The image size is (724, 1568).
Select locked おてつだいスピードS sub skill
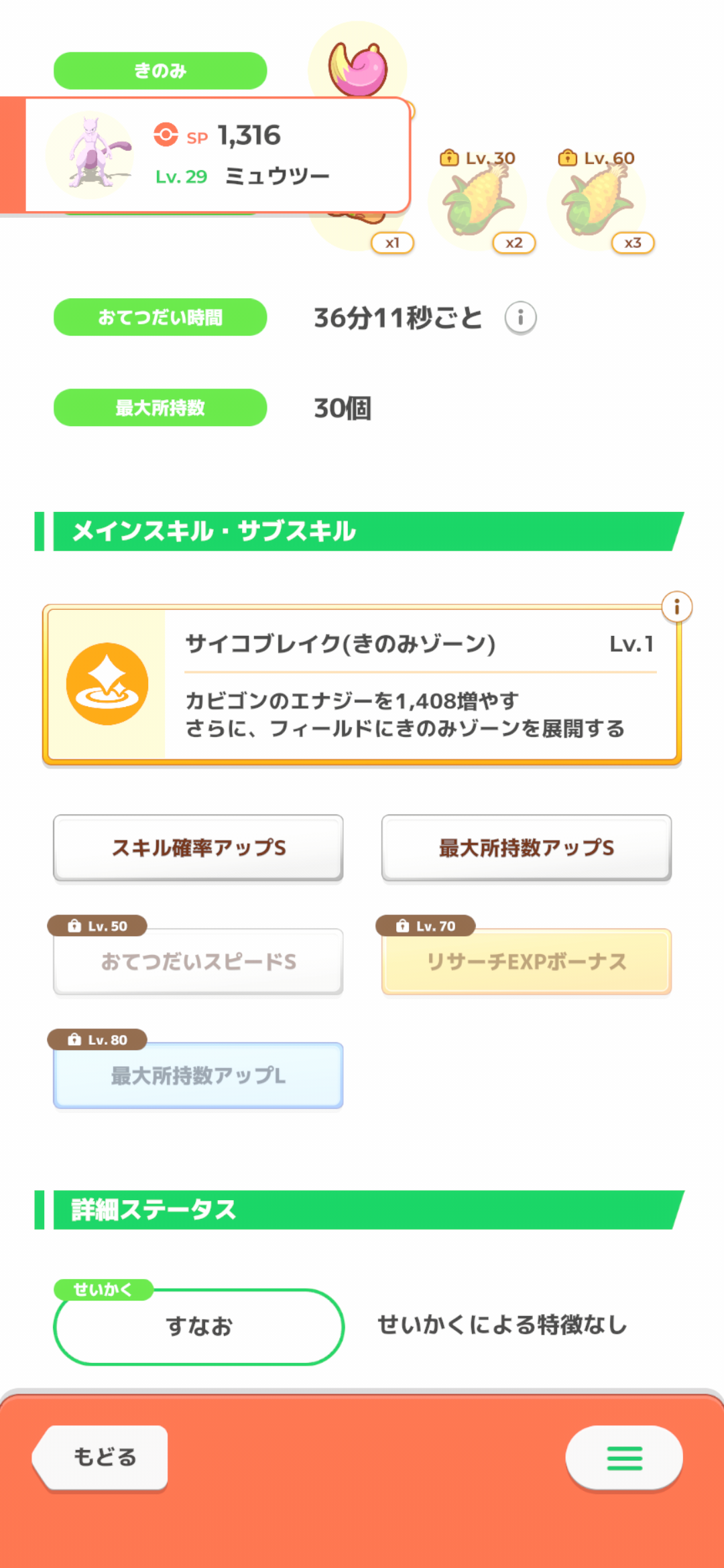coord(198,962)
